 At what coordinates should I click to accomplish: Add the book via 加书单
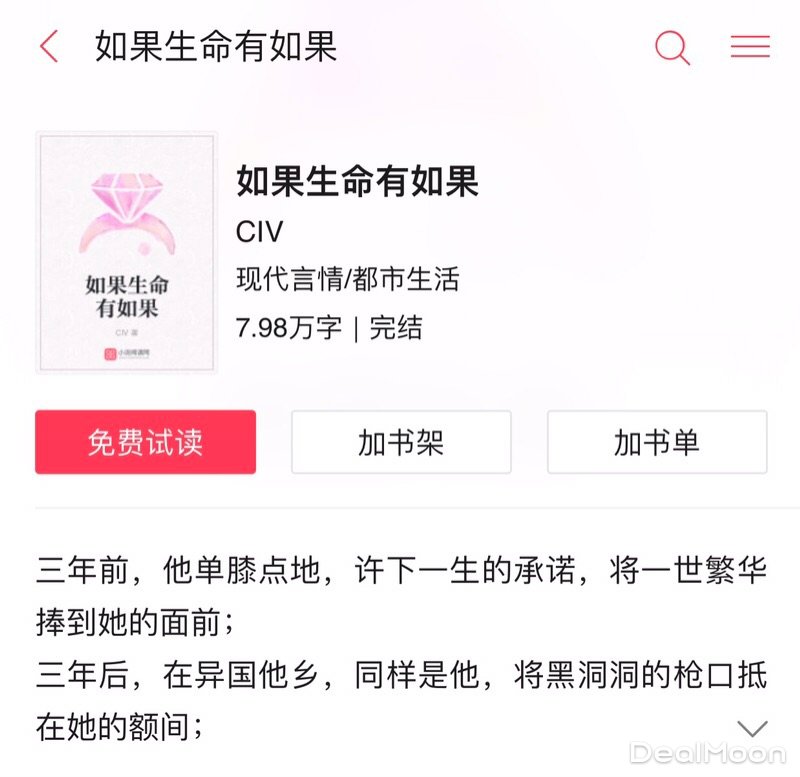(657, 442)
